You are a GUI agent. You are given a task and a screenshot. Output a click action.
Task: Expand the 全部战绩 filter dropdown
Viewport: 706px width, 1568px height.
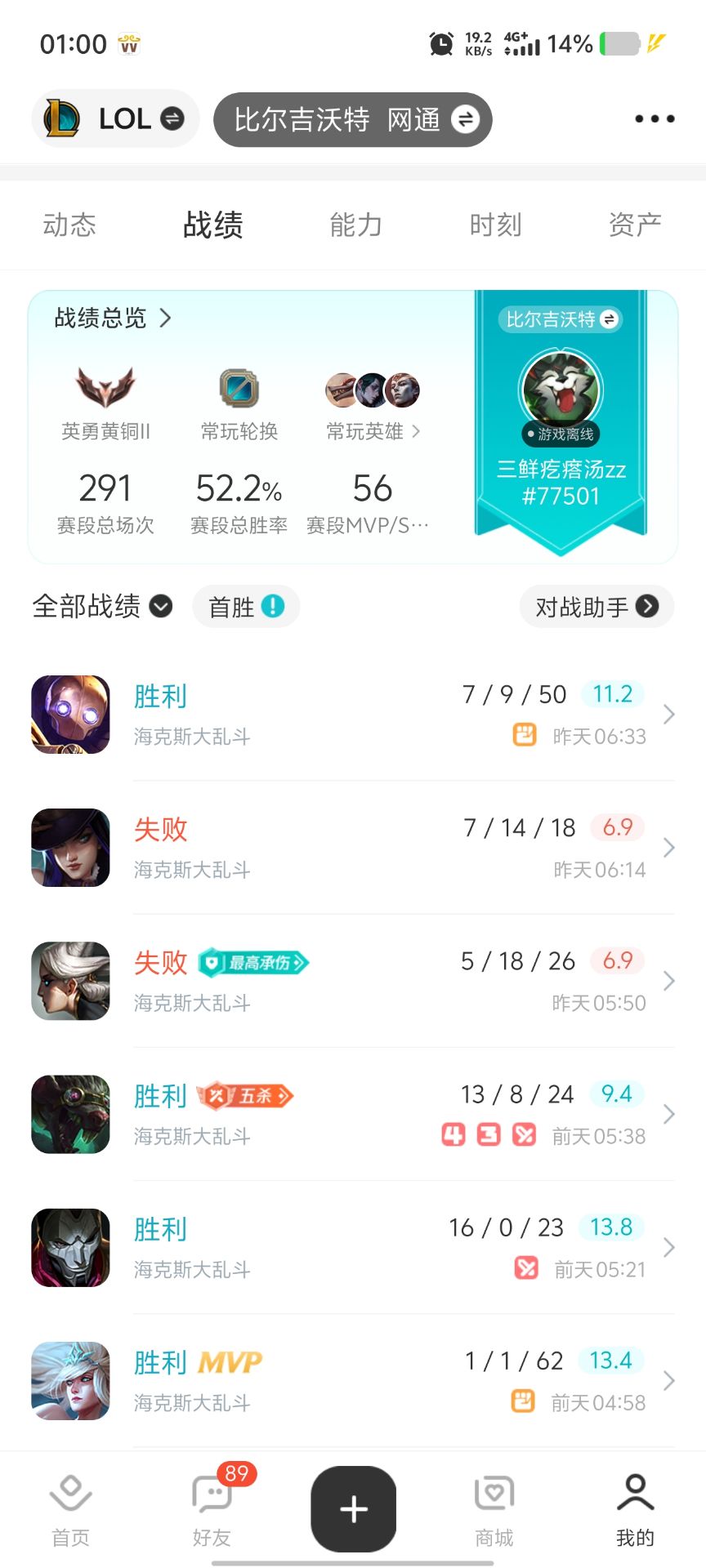pos(102,606)
